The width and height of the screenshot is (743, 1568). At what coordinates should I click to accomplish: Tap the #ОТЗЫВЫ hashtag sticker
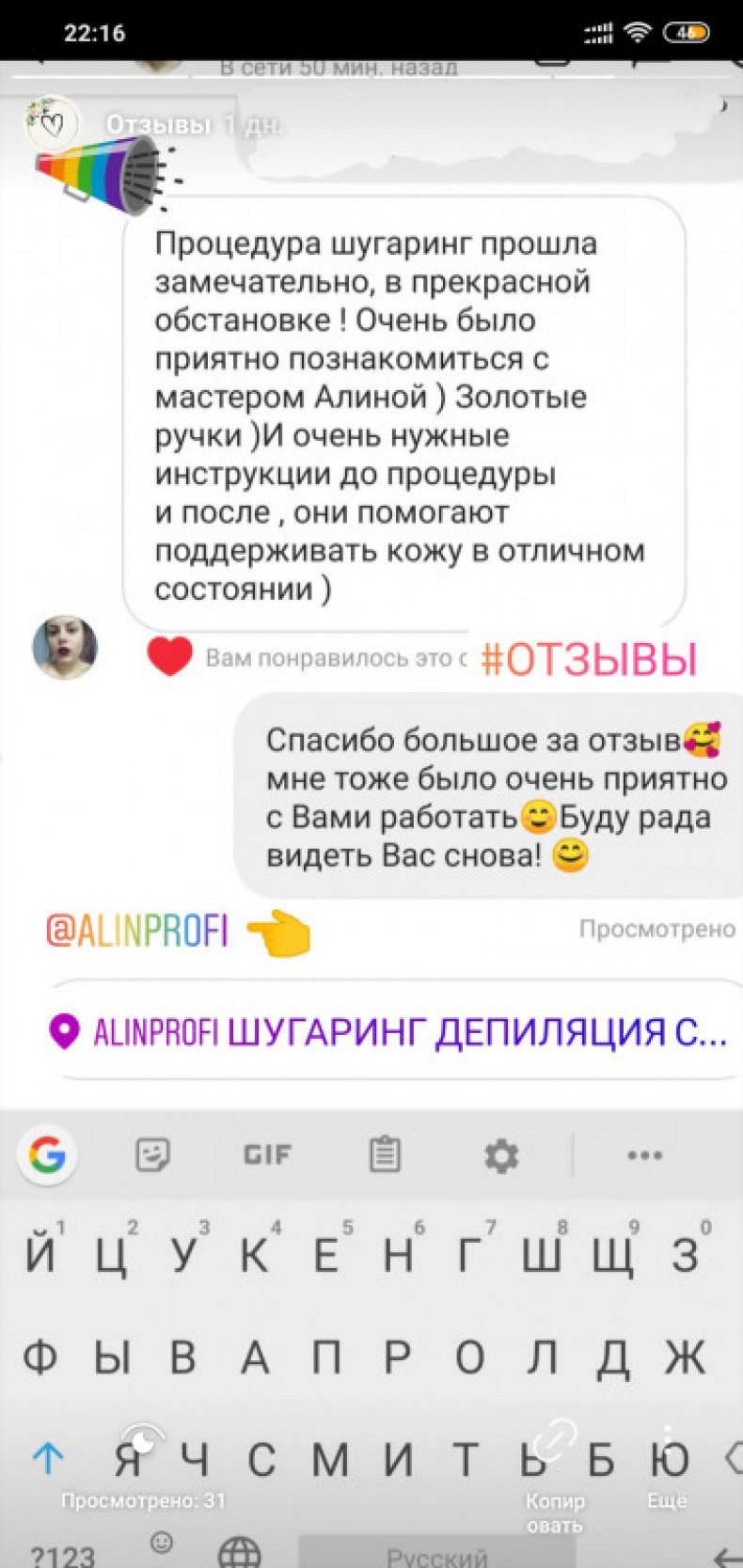pos(589,660)
